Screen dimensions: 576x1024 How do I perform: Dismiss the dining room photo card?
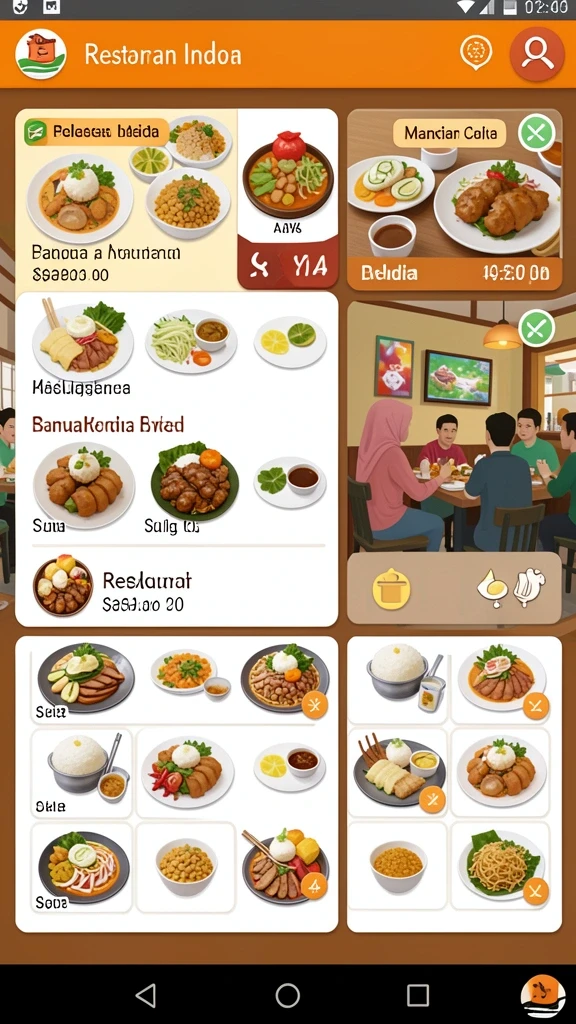click(x=536, y=328)
